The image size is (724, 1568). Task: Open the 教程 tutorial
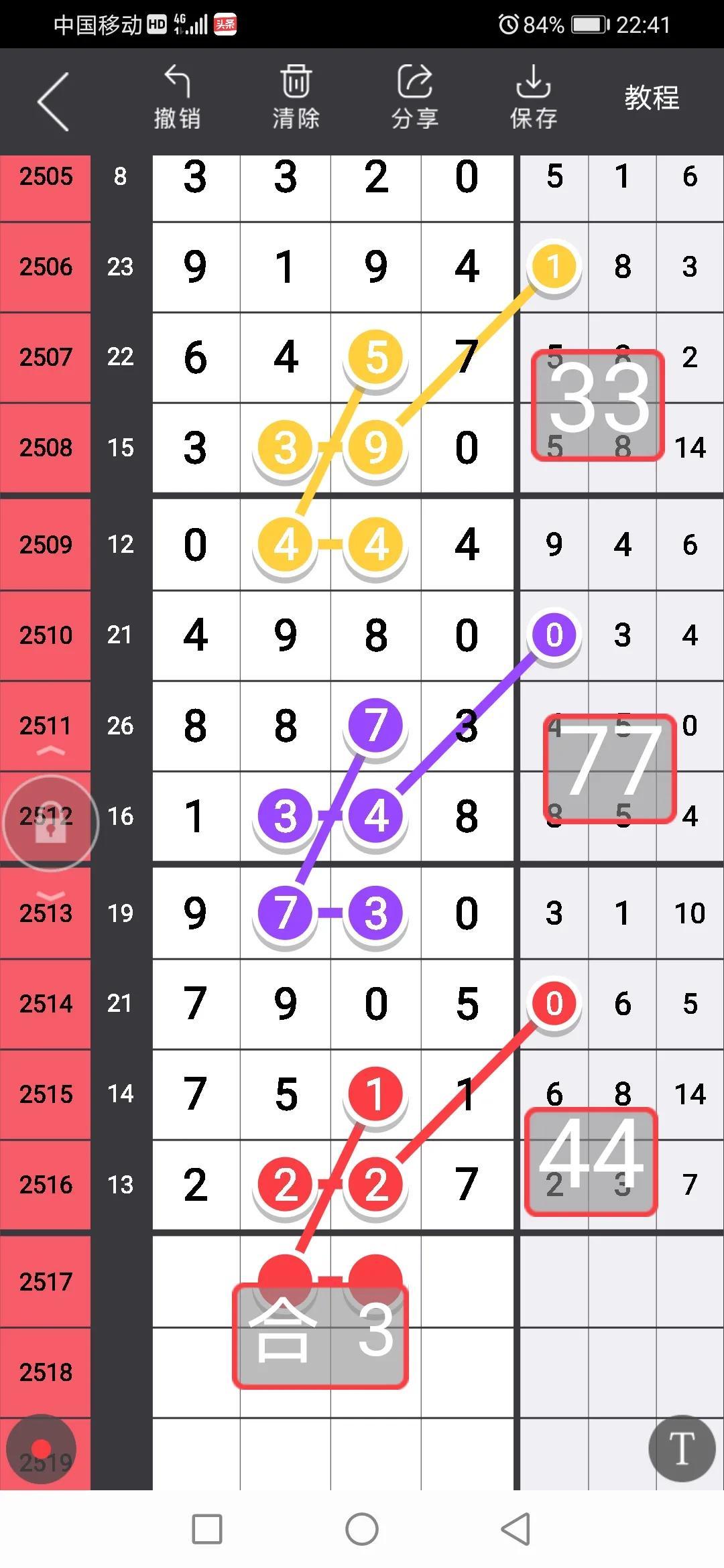(x=652, y=99)
